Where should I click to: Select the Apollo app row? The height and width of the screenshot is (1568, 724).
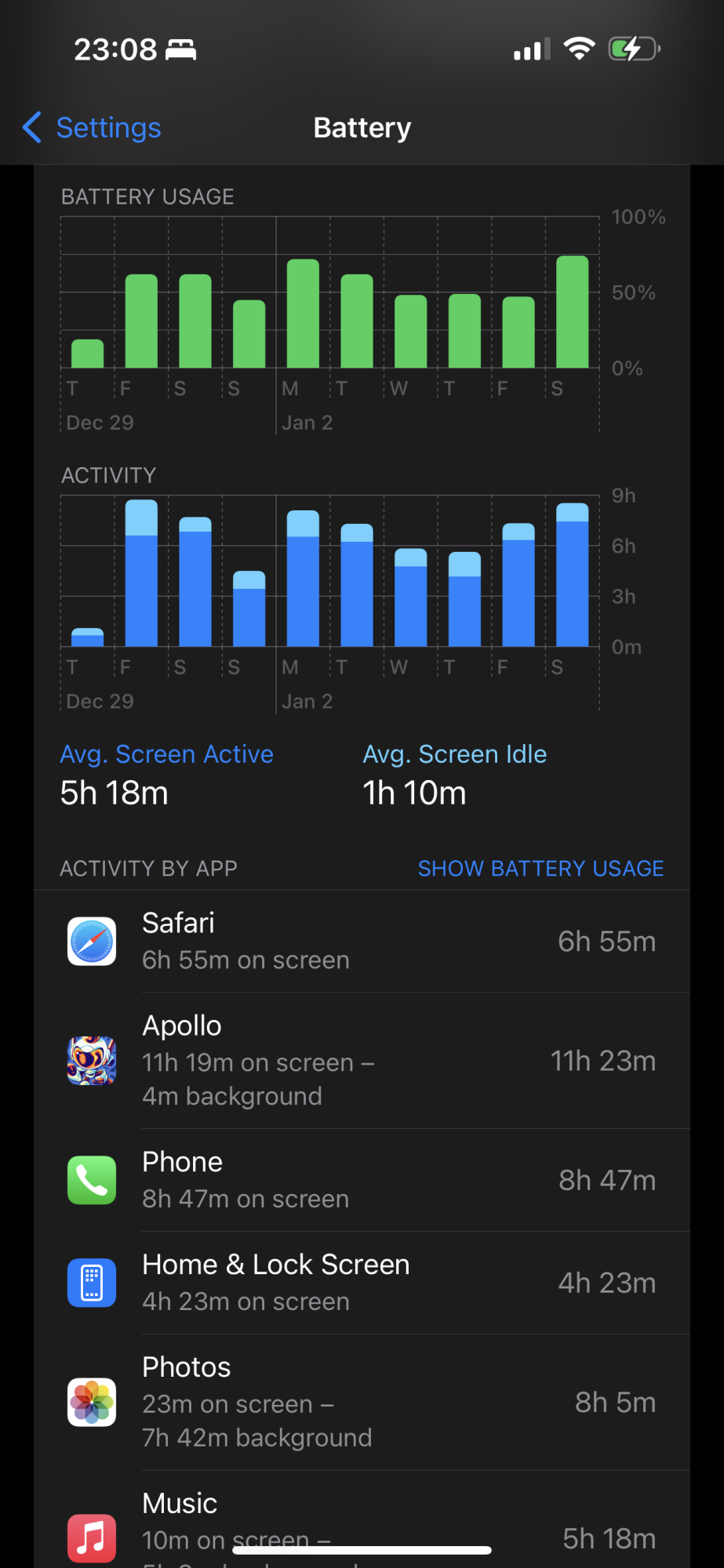click(362, 1060)
